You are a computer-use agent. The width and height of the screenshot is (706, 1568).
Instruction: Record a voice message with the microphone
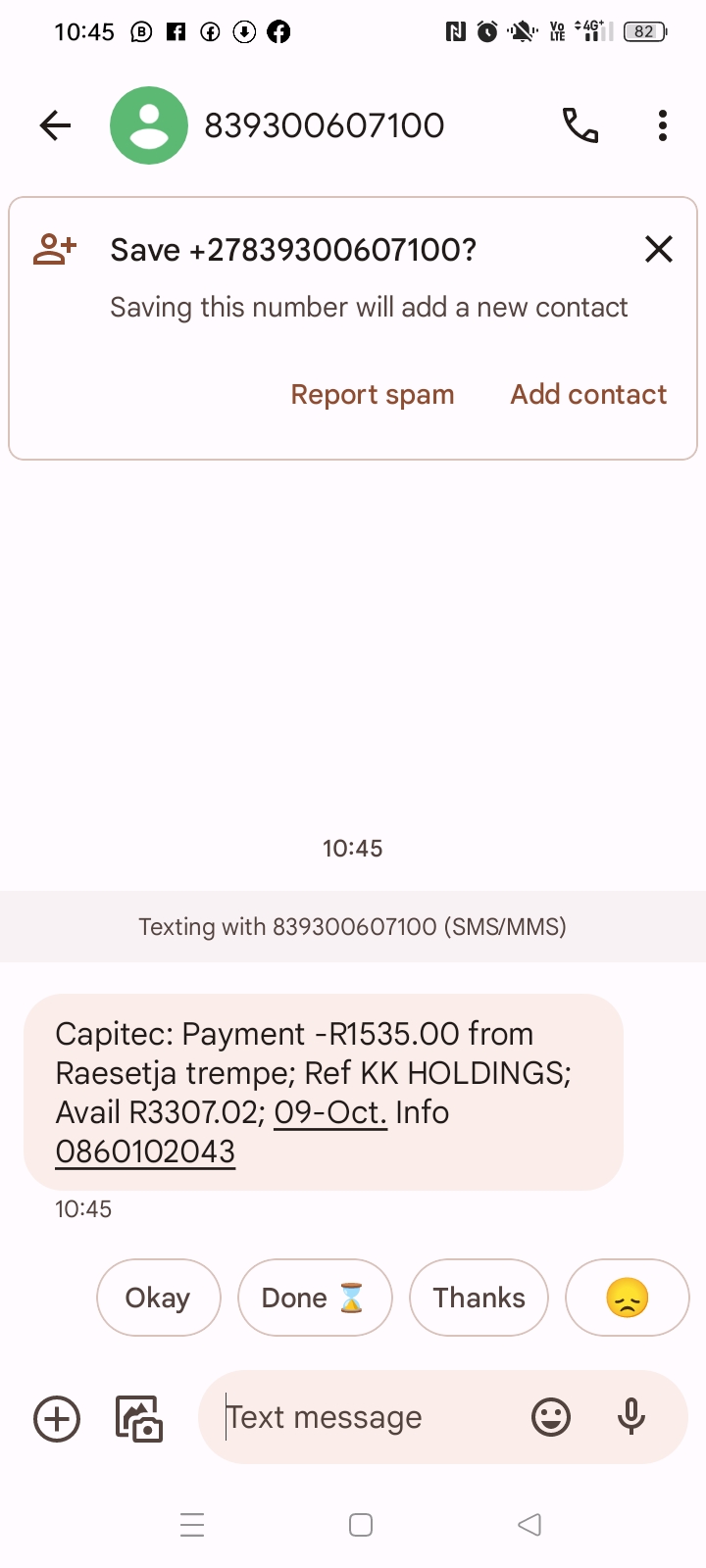[x=631, y=1417]
